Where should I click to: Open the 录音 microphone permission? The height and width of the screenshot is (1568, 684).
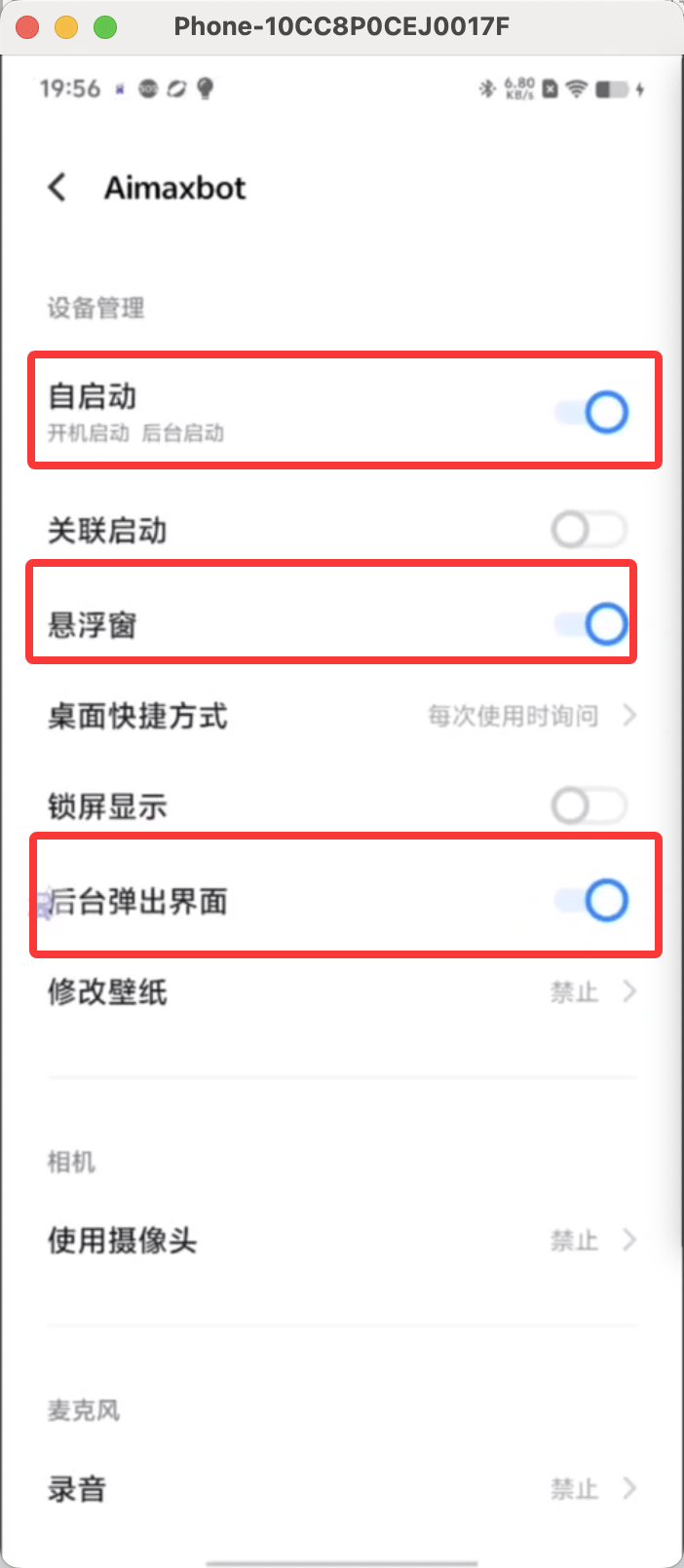tap(342, 1489)
